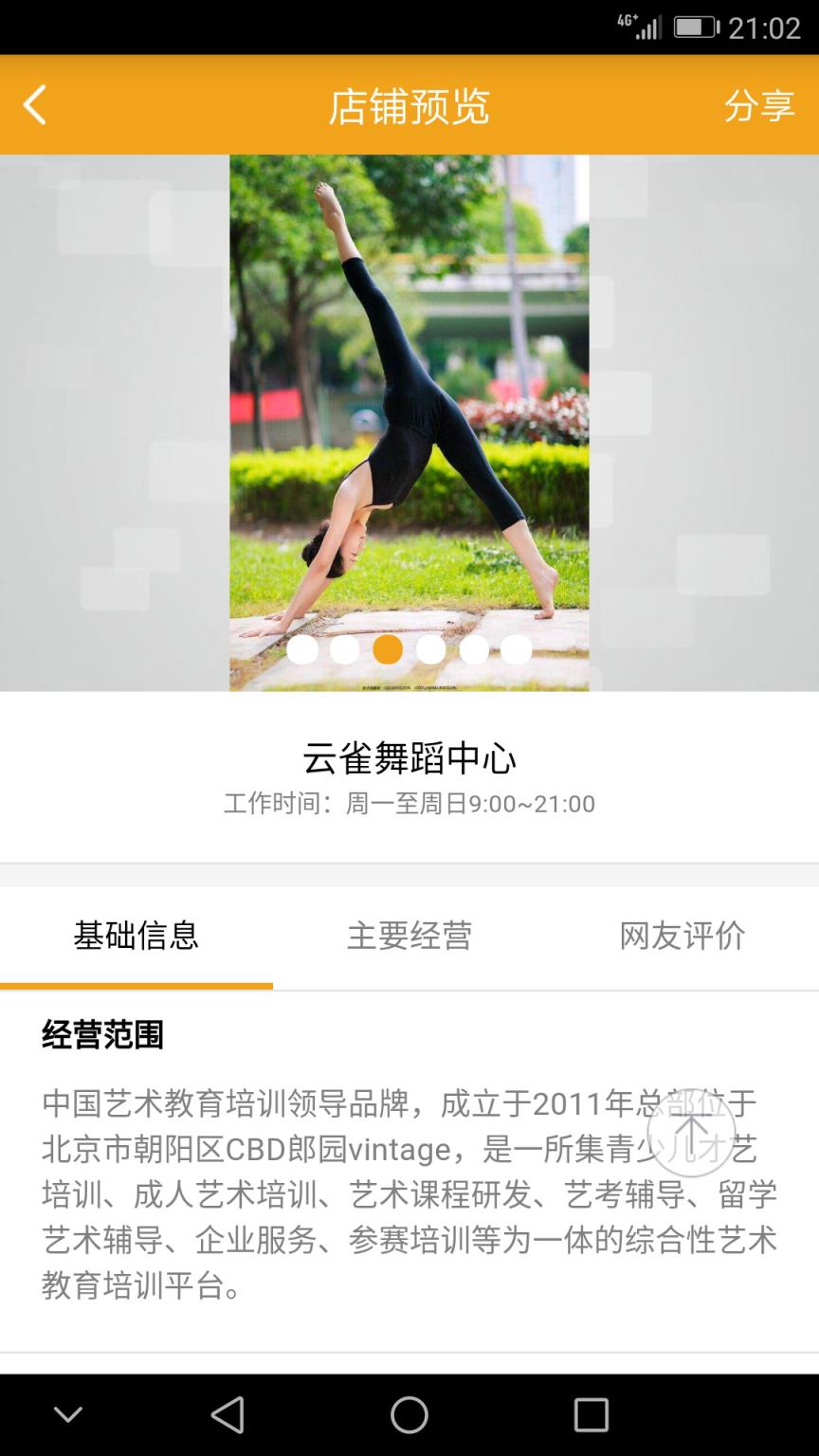This screenshot has width=819, height=1456.
Task: Collapse the keyboard with the down chevron
Action: 67,1413
